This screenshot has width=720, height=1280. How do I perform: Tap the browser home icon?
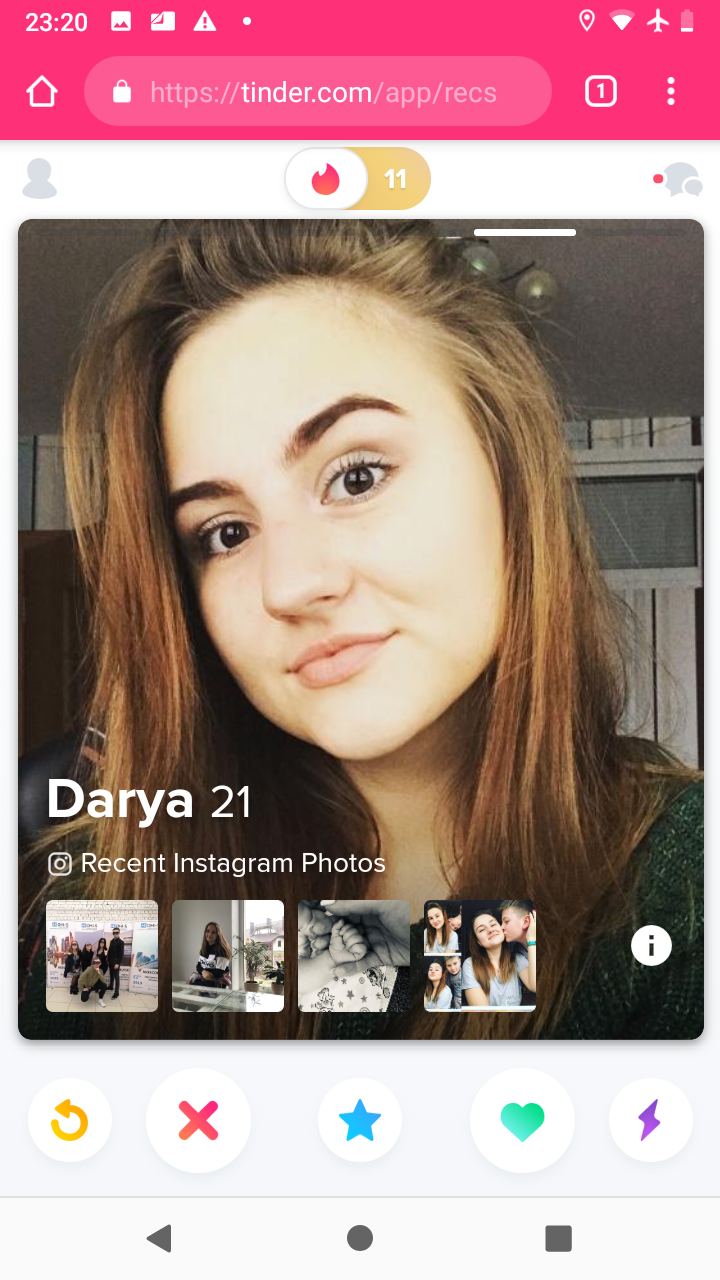point(42,92)
